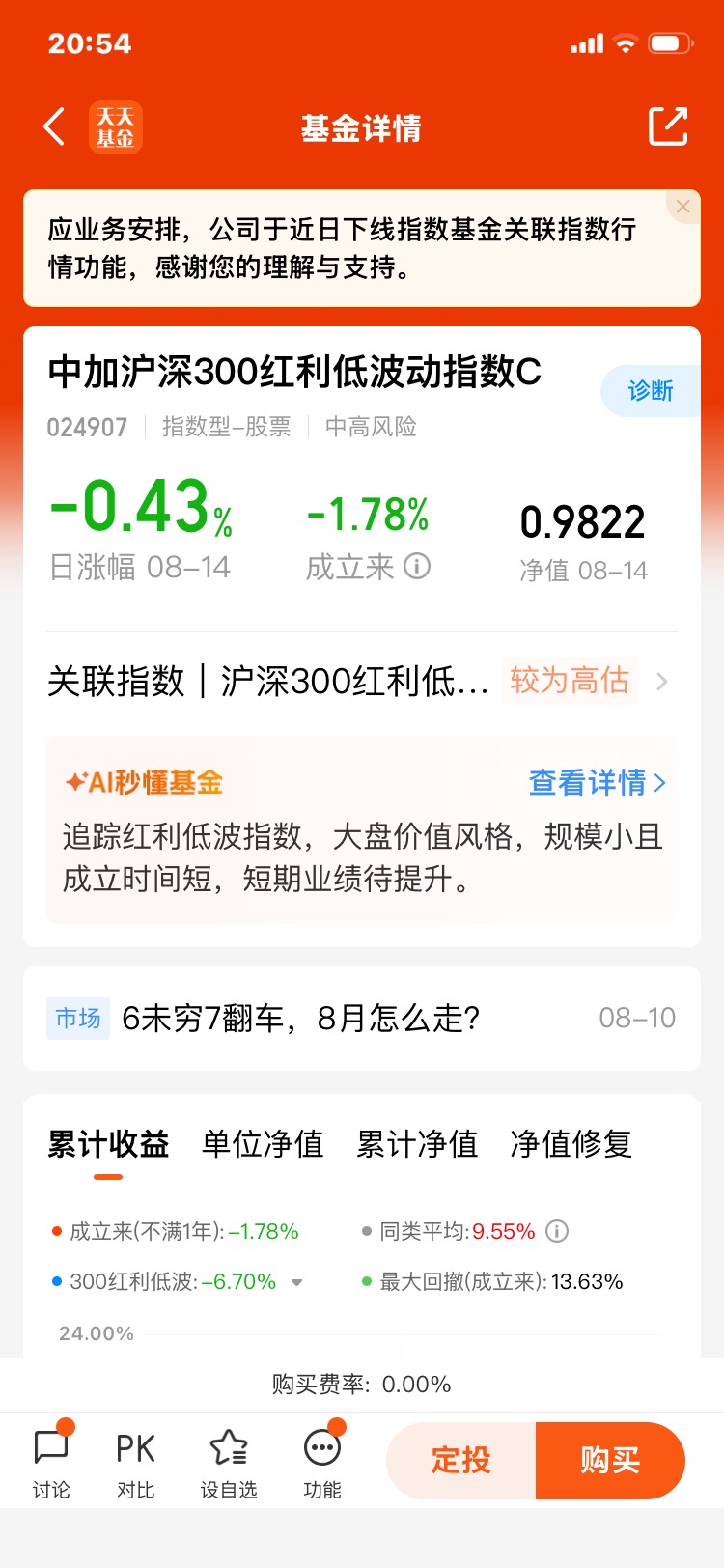Tap the 购买 buy button

pos(610,1460)
